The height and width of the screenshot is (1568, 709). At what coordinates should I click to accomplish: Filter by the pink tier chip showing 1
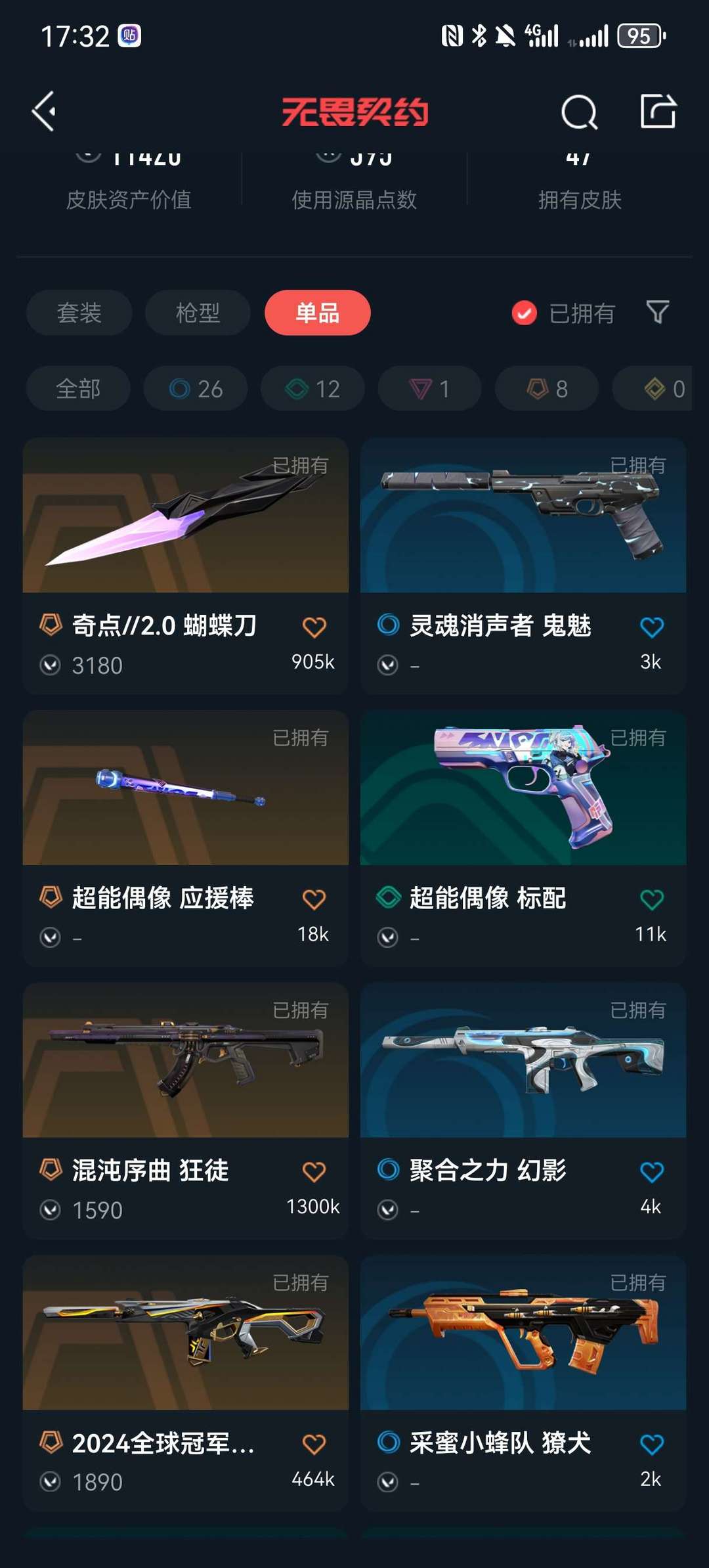click(x=429, y=389)
